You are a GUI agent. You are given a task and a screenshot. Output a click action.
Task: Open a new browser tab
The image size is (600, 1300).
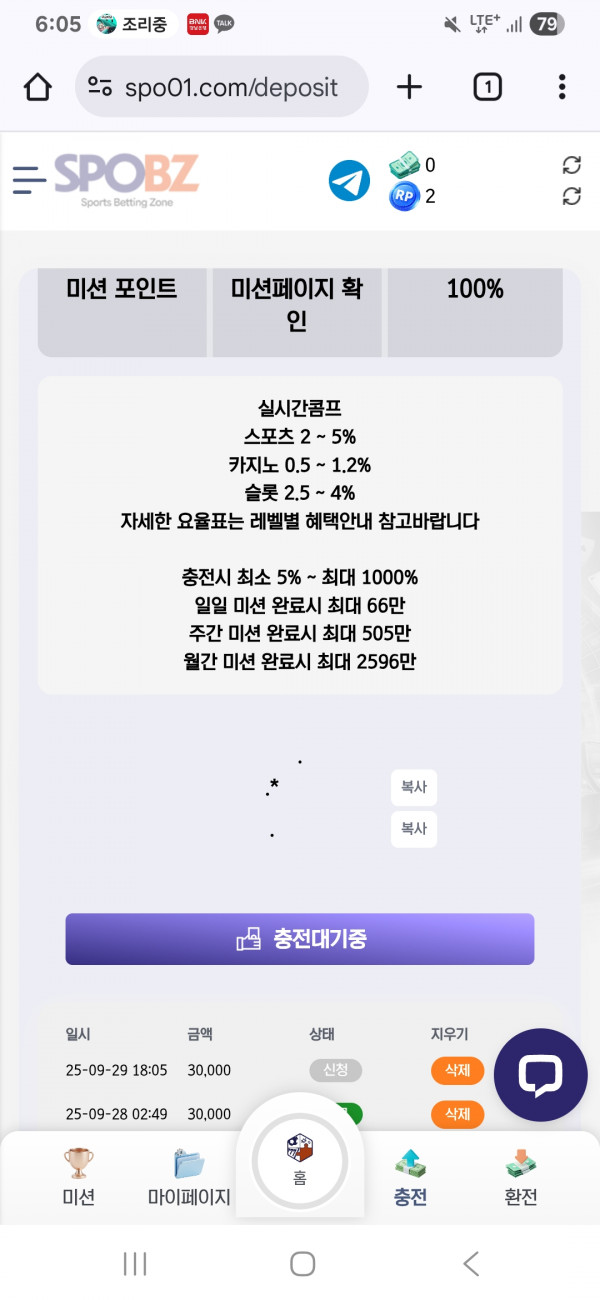pos(409,88)
